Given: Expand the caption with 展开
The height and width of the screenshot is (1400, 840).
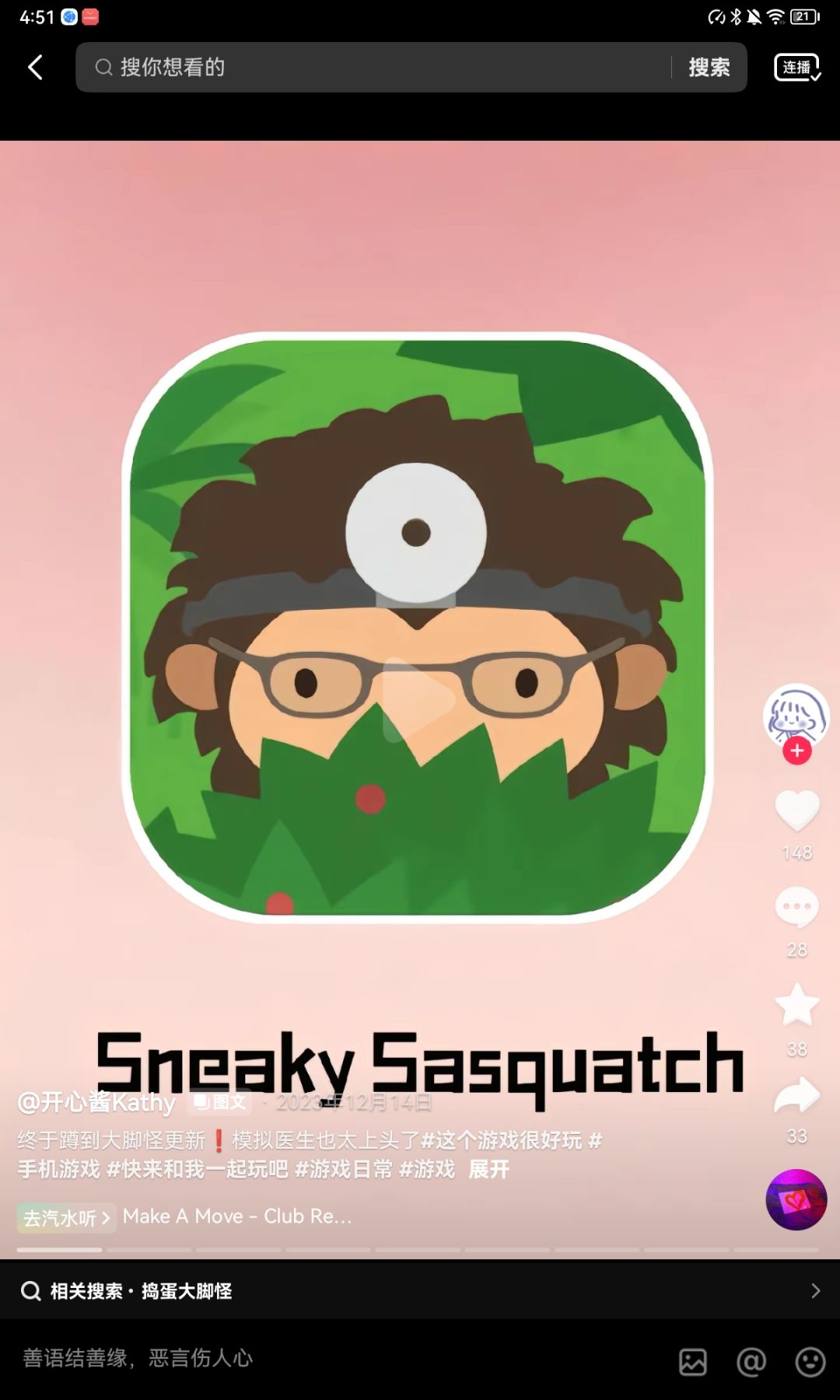Looking at the screenshot, I should pyautogui.click(x=489, y=1169).
